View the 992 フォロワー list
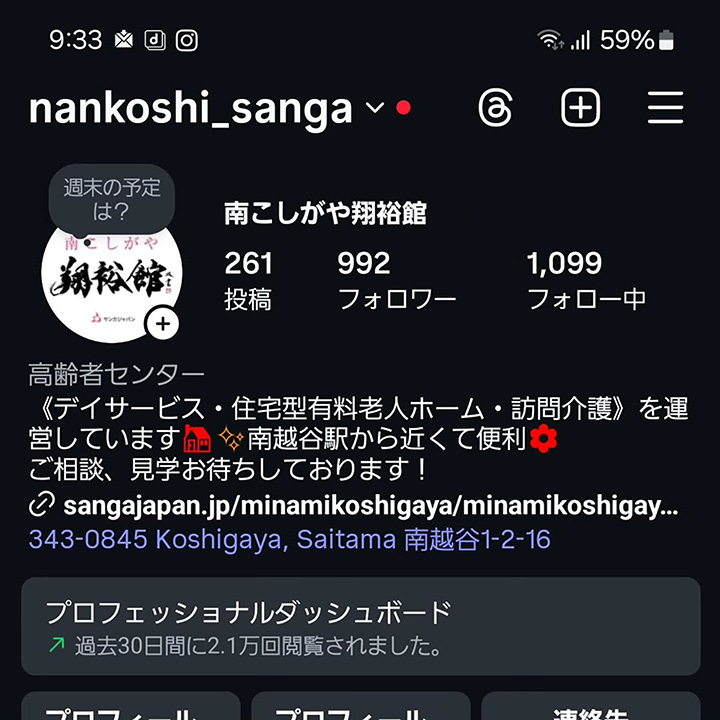 pyautogui.click(x=396, y=280)
